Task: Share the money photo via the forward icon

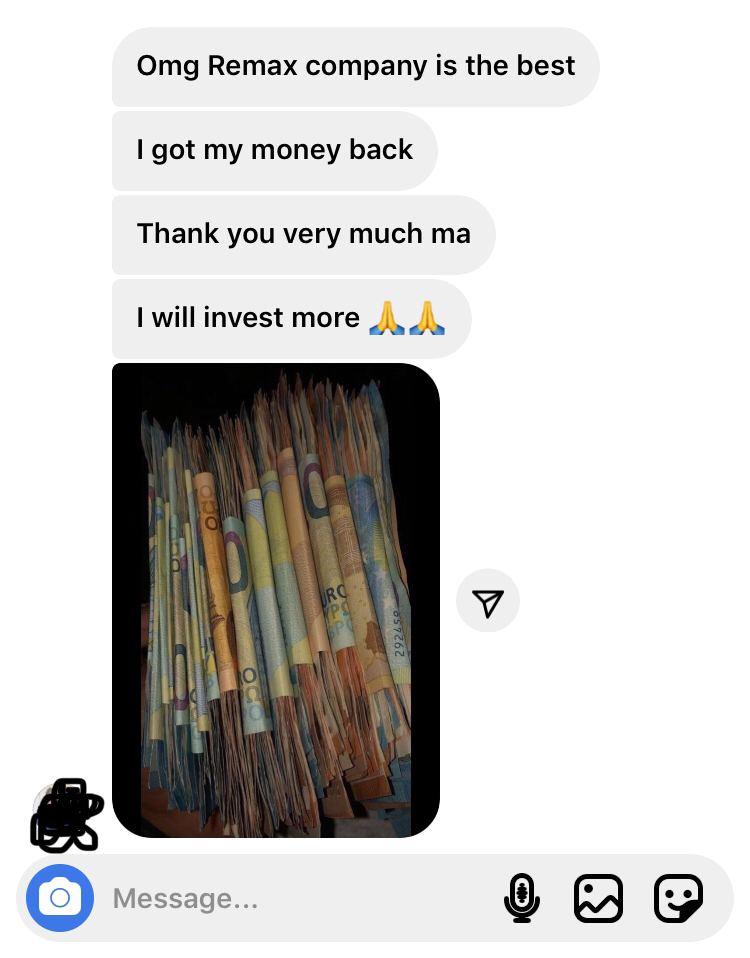Action: (488, 602)
